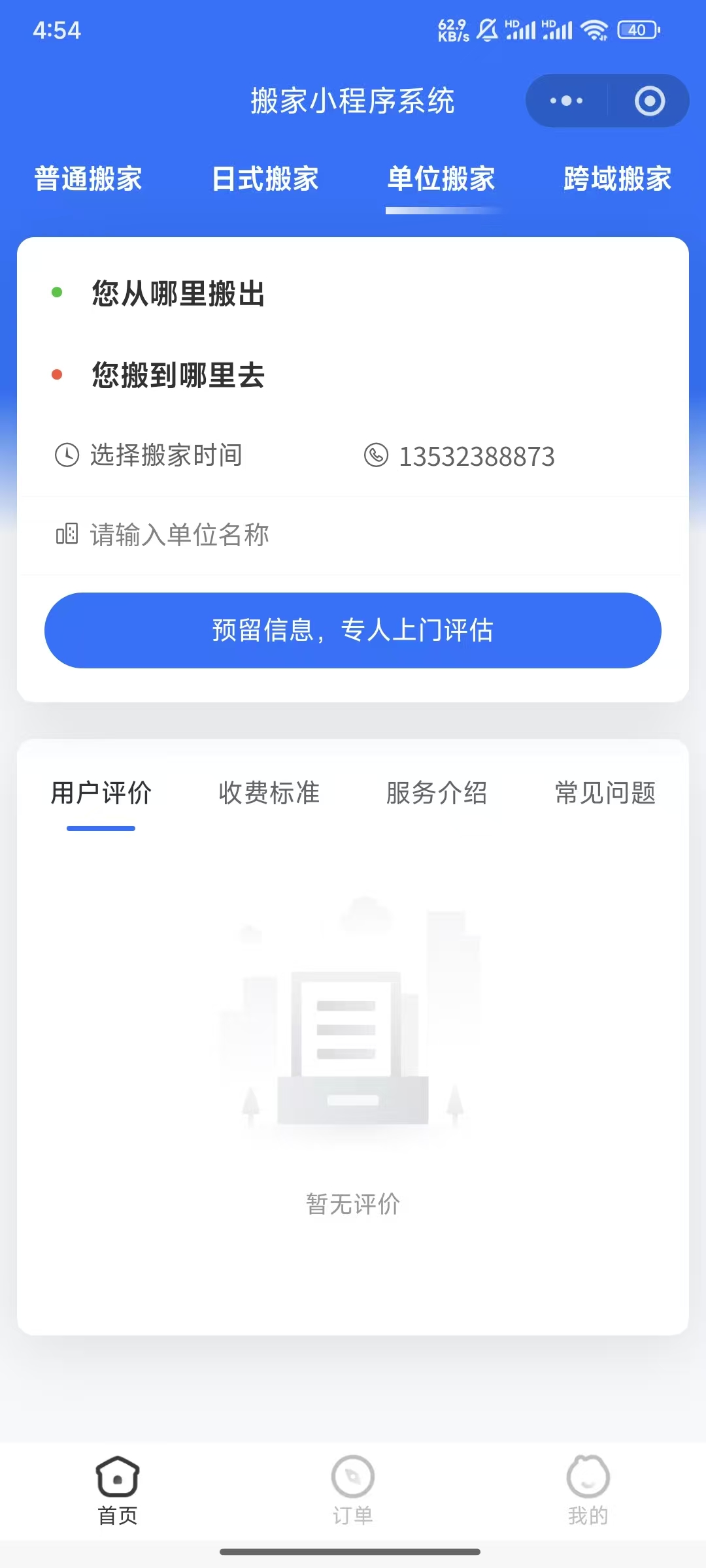
Task: View the 收费标准 section
Action: 269,793
